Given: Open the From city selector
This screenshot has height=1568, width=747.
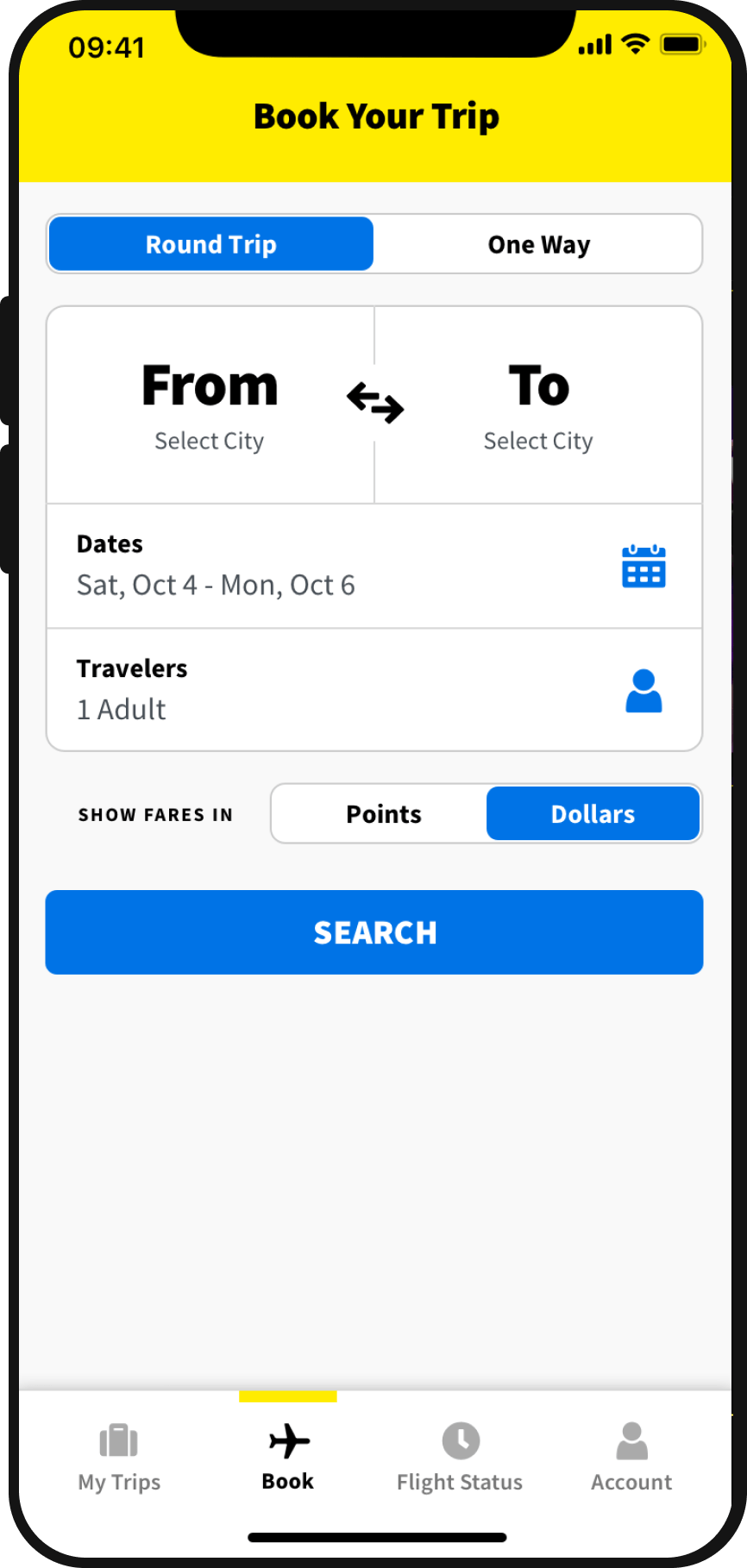Looking at the screenshot, I should point(209,404).
